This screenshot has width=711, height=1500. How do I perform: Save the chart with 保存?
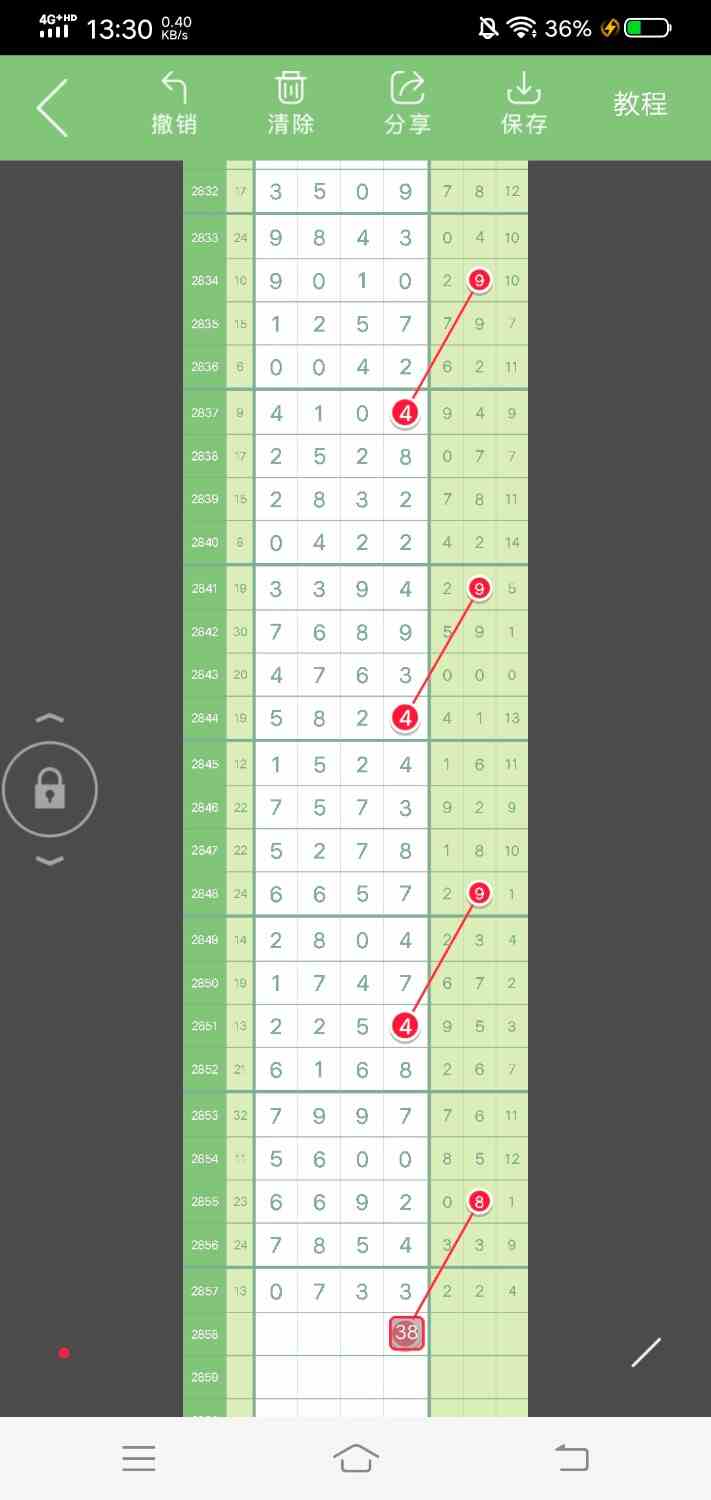pos(524,105)
